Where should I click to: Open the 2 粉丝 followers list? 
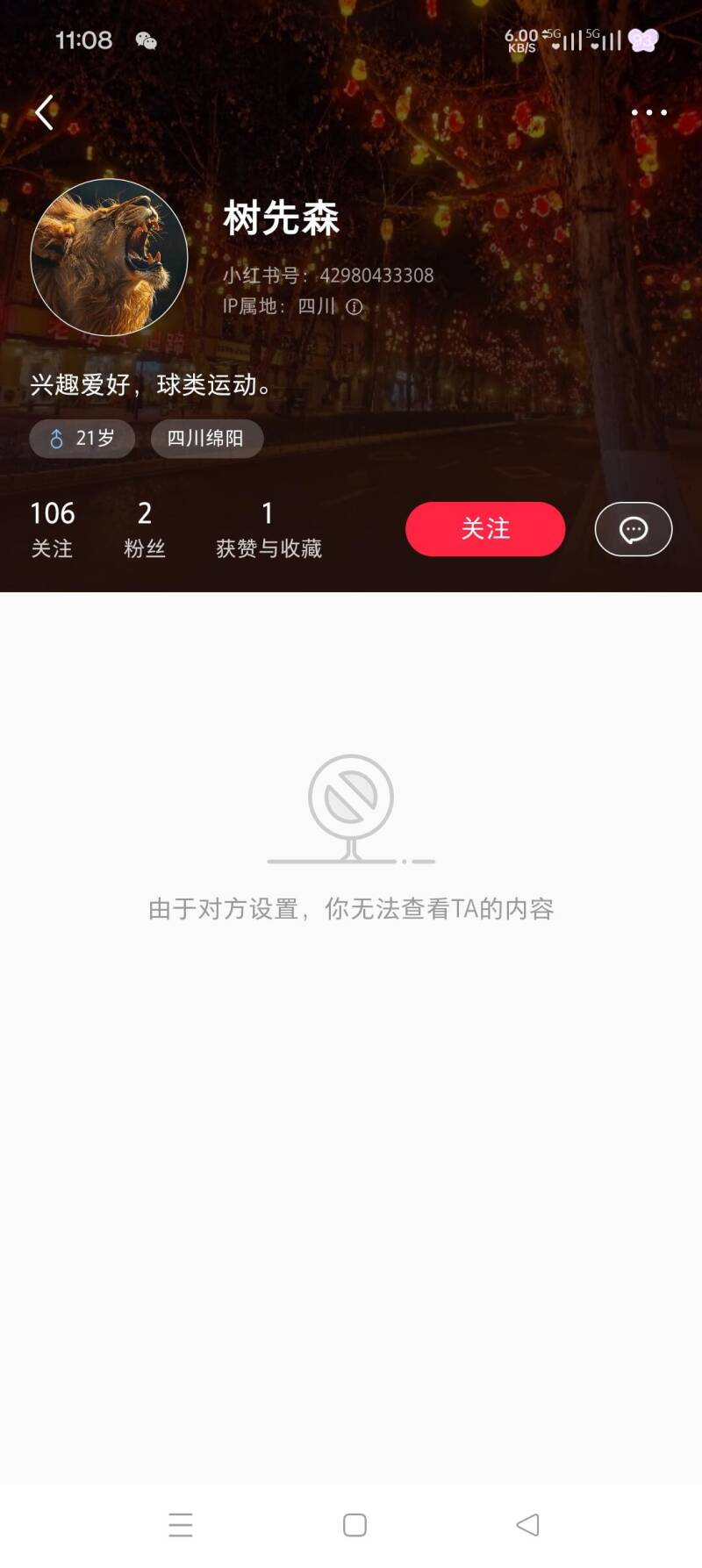[144, 528]
